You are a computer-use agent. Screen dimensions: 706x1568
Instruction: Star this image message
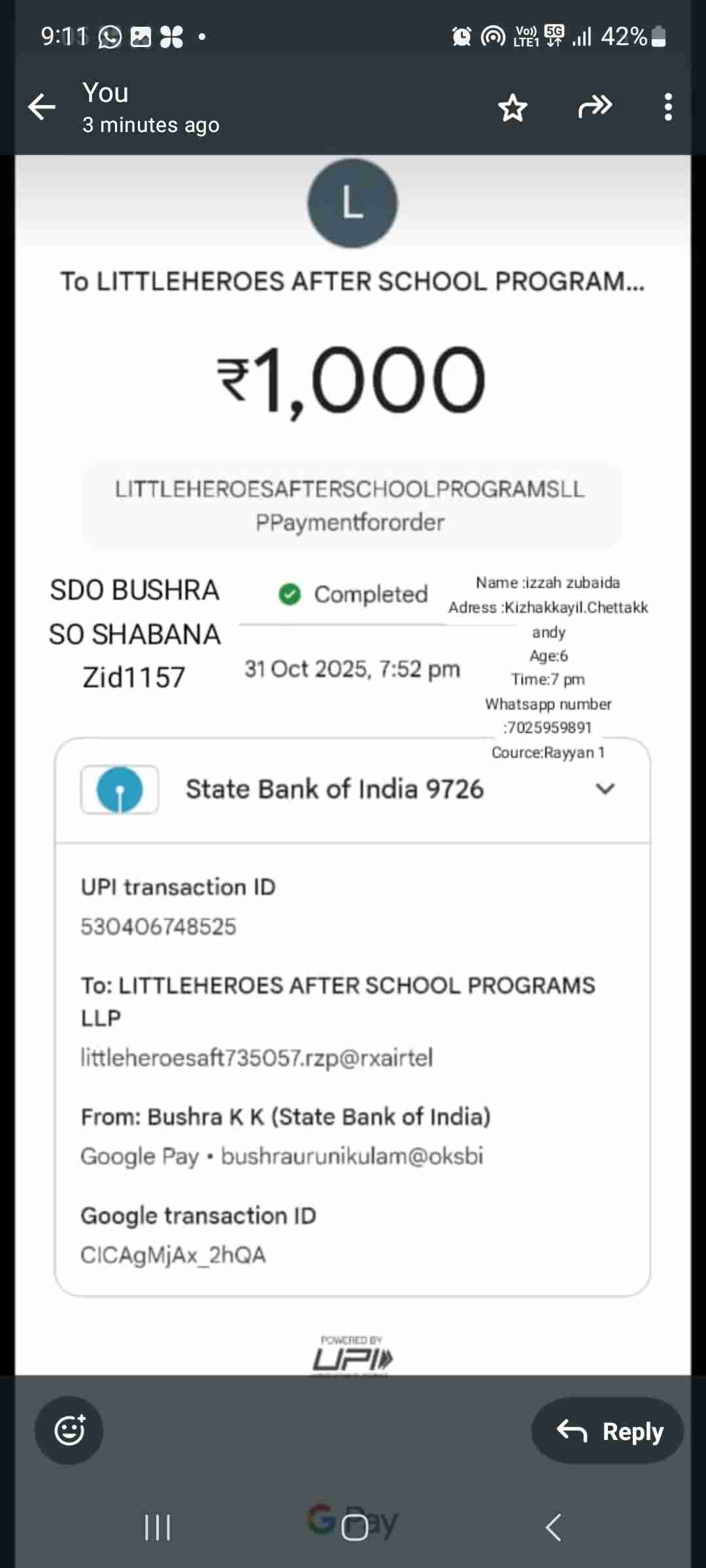[513, 108]
